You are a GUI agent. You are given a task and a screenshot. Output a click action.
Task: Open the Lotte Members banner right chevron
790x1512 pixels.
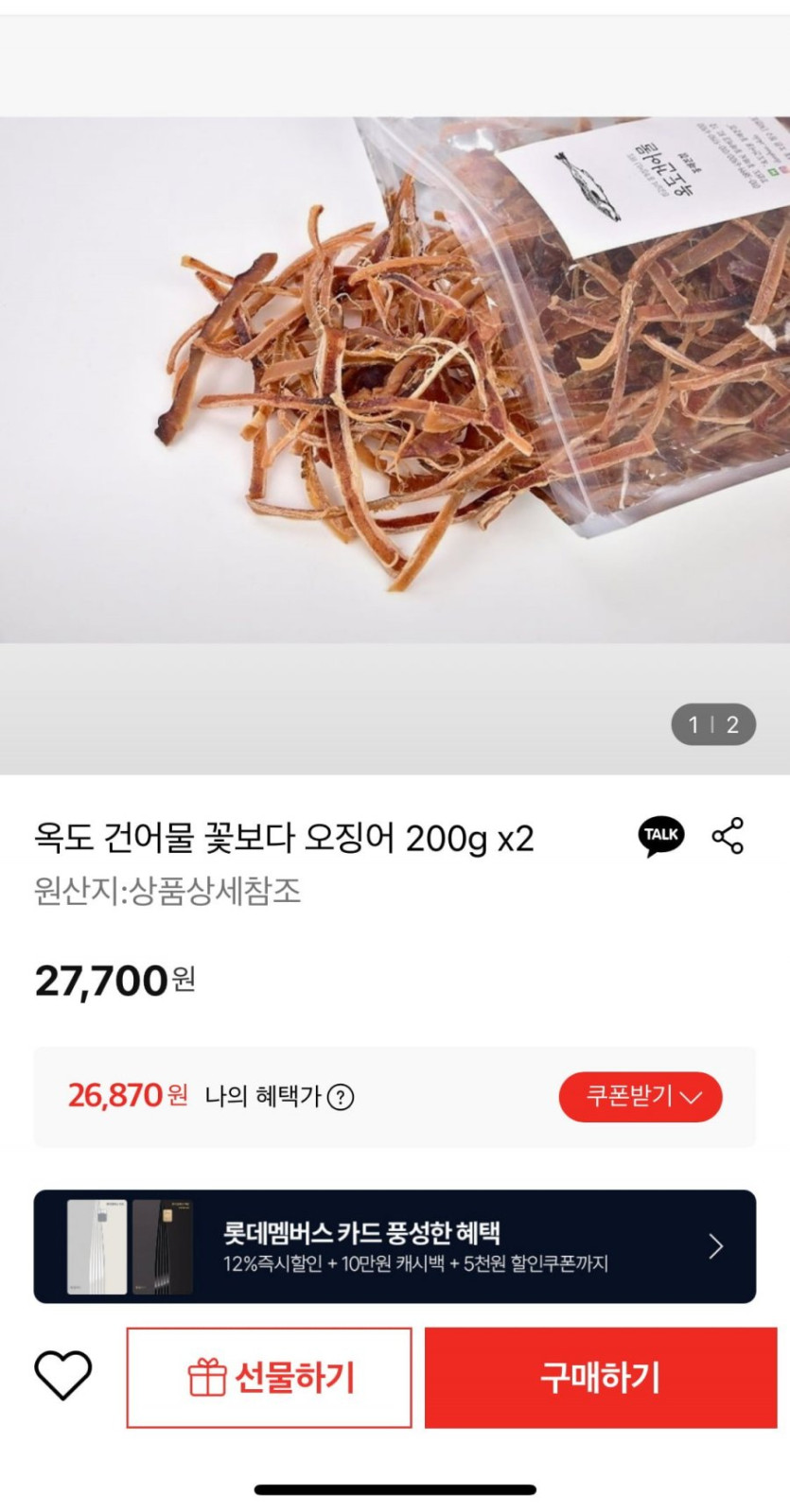pyautogui.click(x=716, y=1247)
